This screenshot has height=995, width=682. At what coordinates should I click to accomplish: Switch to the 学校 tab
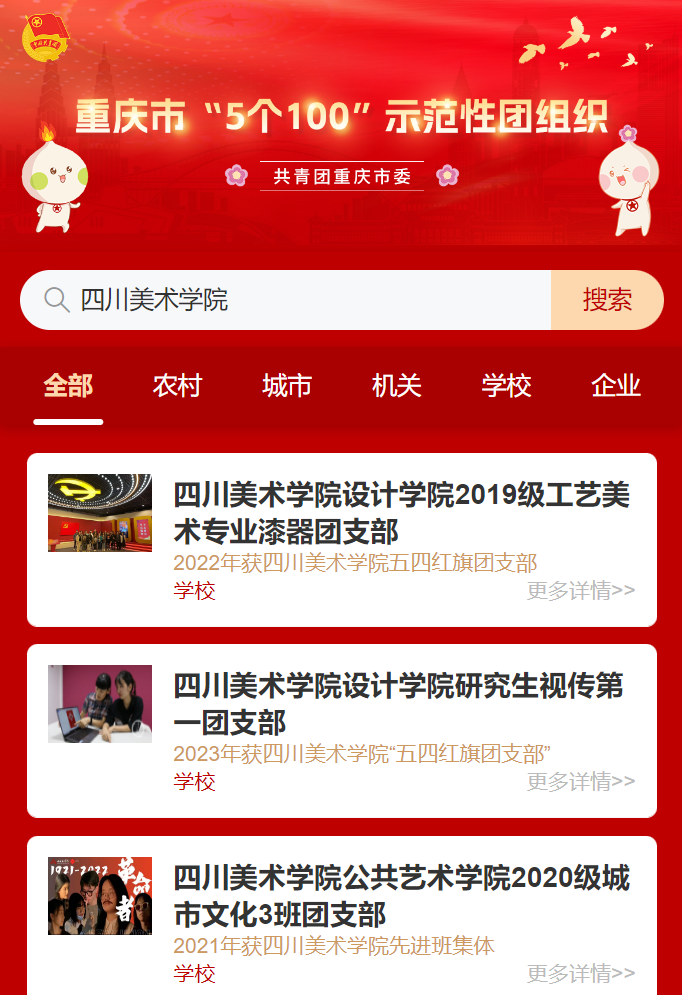[x=506, y=386]
